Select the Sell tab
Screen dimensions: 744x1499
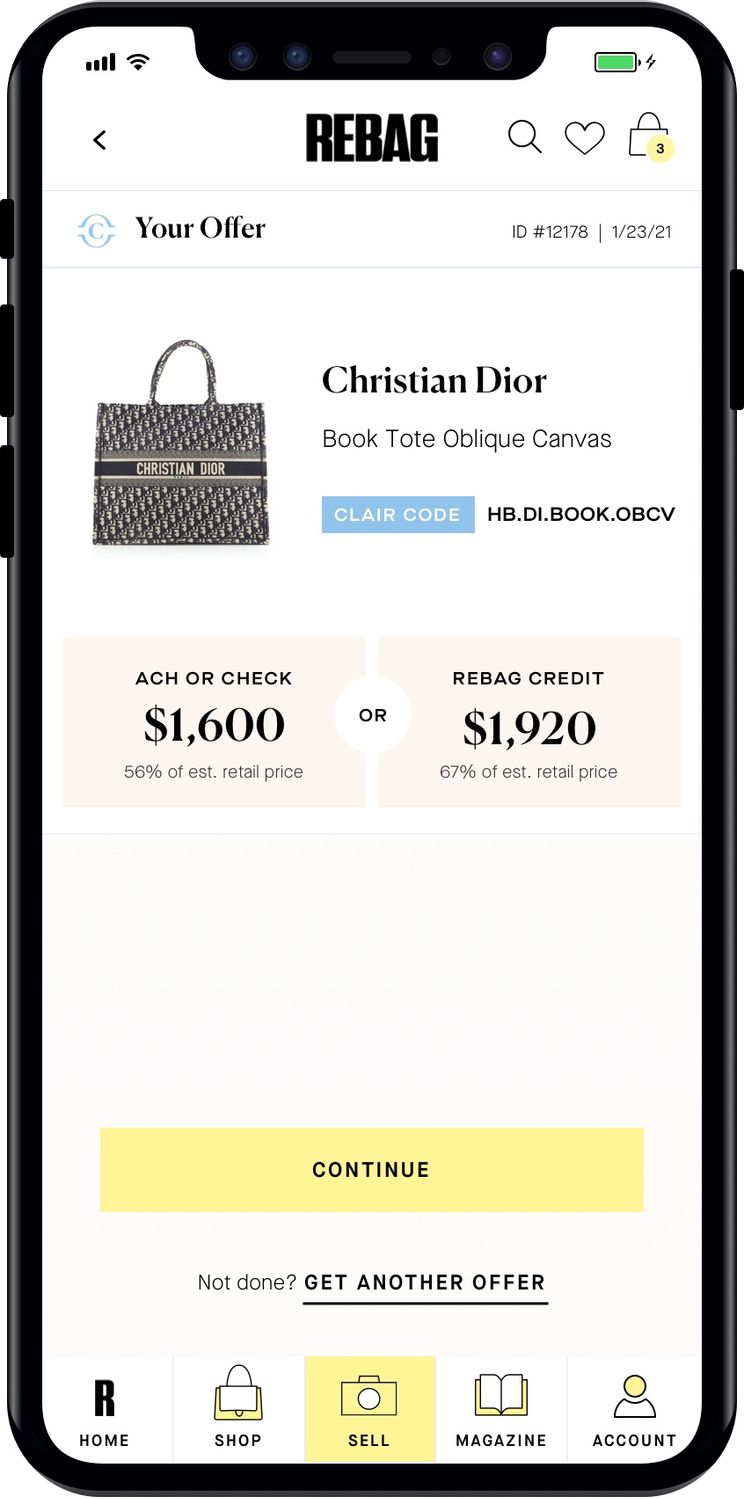tap(369, 1410)
